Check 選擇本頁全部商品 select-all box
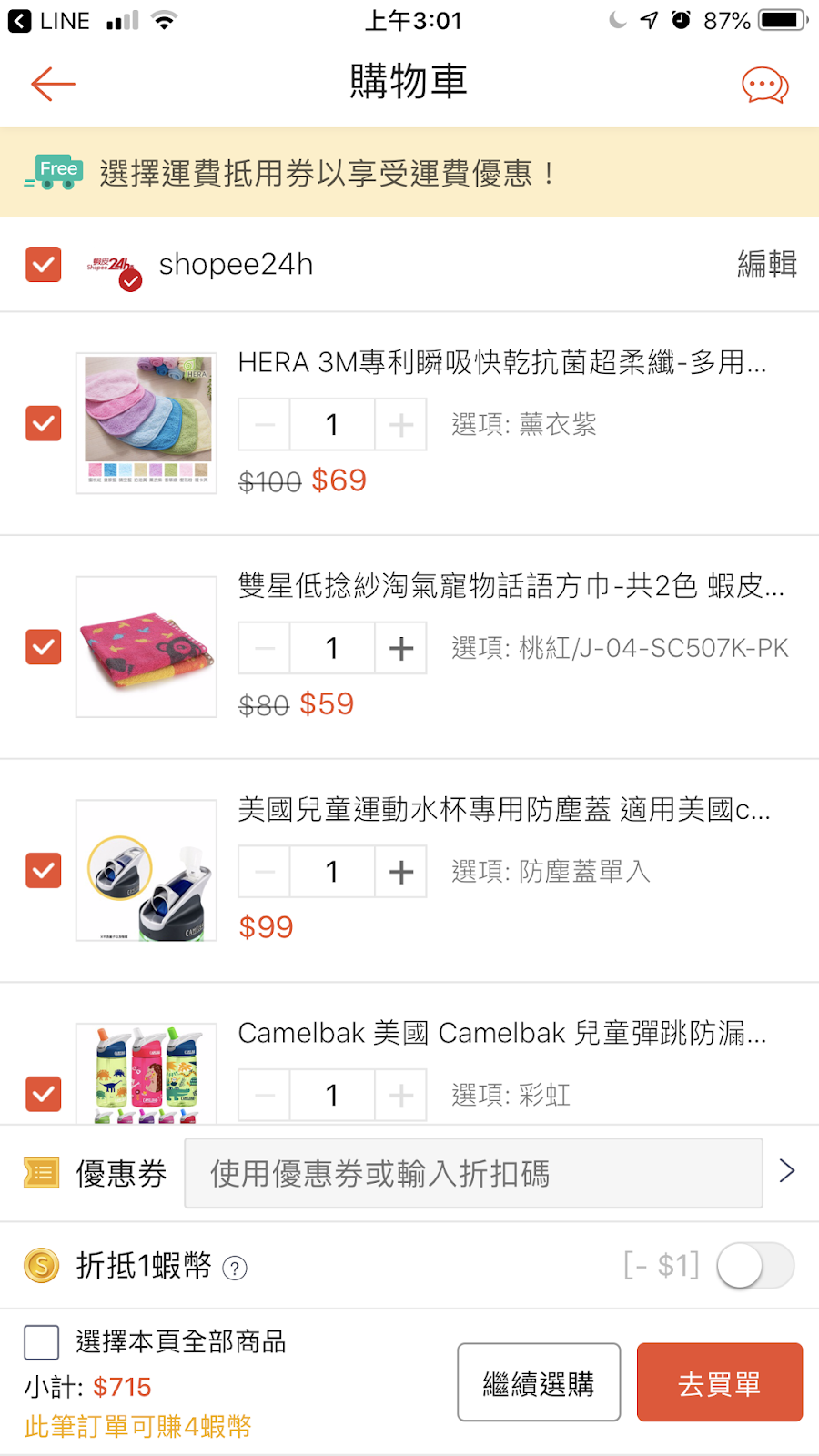The width and height of the screenshot is (819, 1456). pos(42,1342)
